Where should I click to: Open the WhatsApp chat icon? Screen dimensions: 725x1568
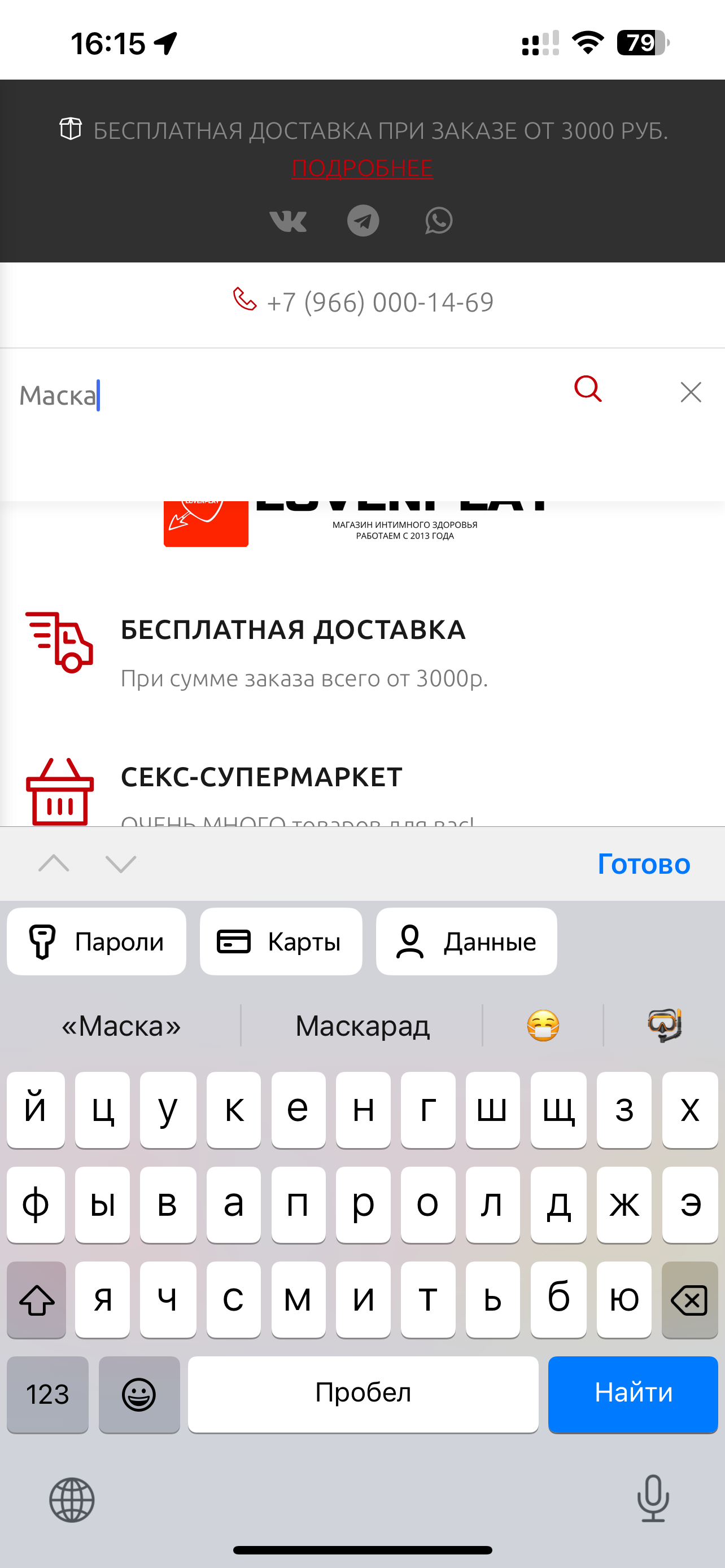pos(438,220)
